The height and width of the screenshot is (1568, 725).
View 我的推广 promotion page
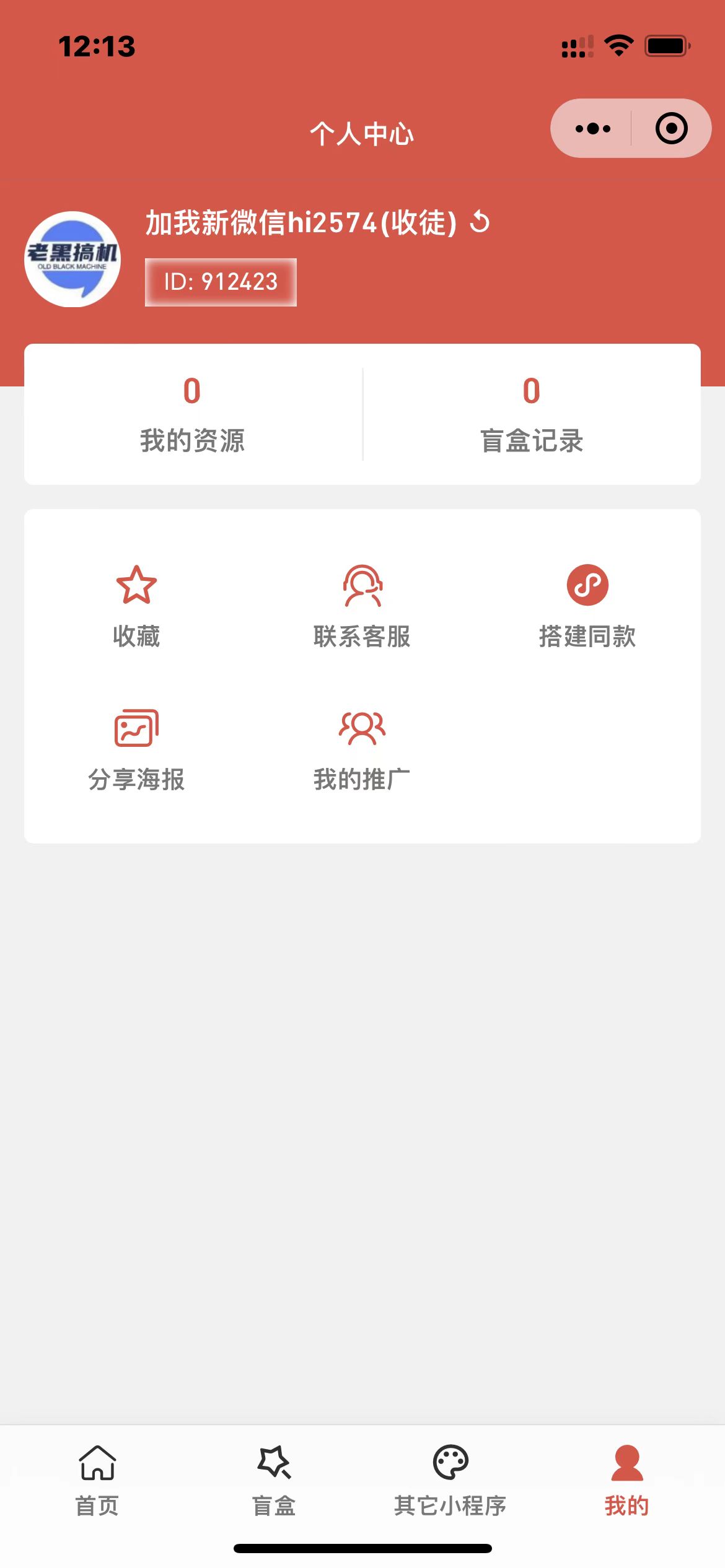coord(362,749)
